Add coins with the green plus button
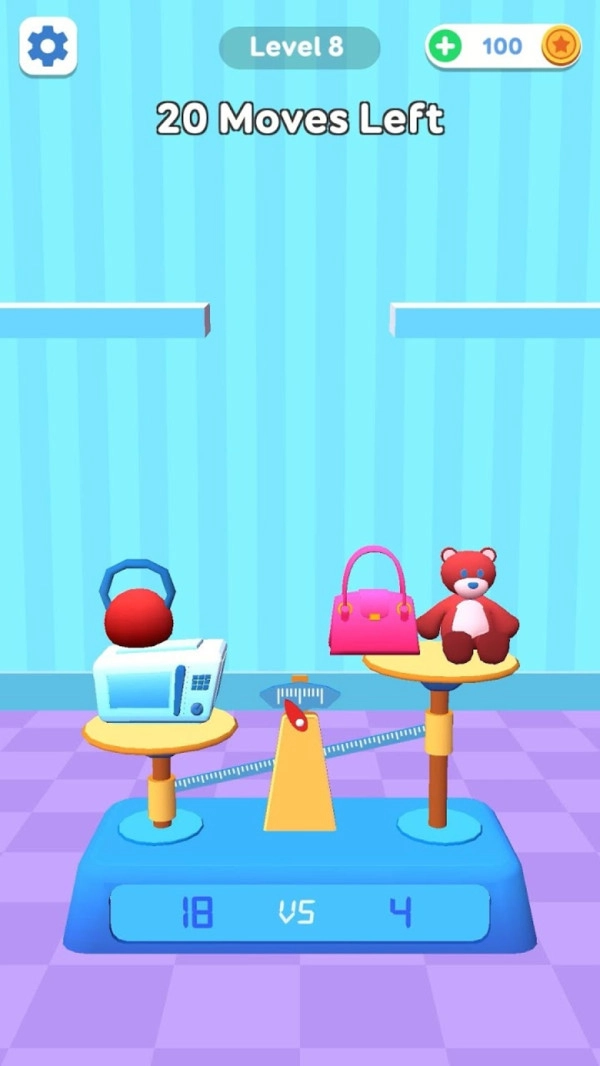This screenshot has height=1066, width=600. [x=446, y=46]
